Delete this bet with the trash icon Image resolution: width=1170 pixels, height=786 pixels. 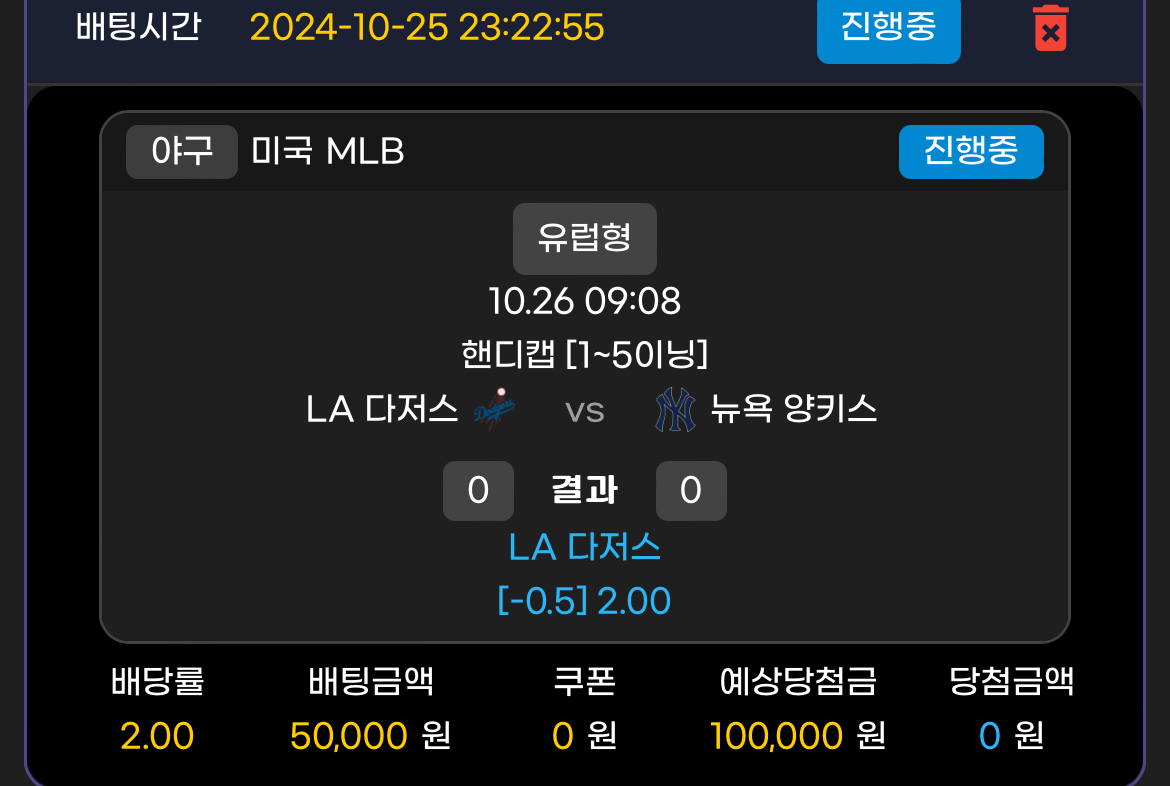pos(1051,28)
